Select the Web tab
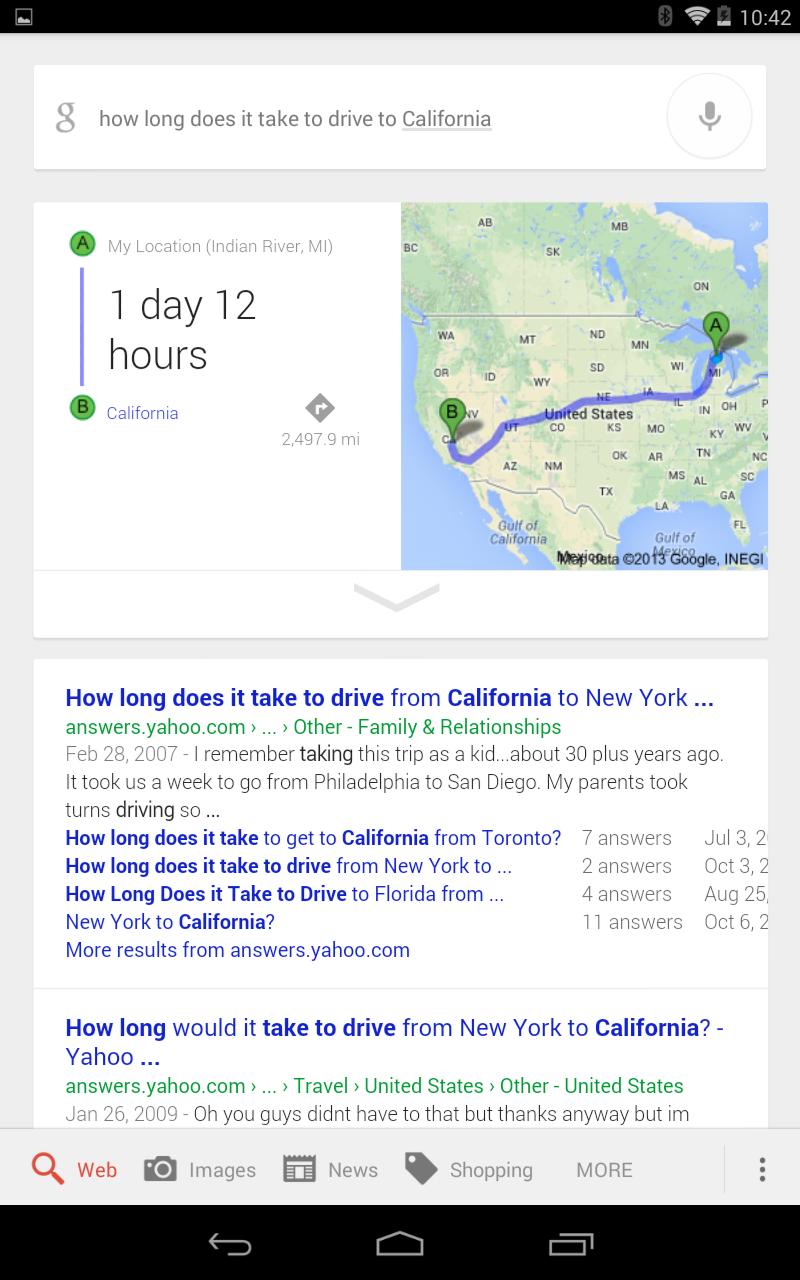The width and height of the screenshot is (800, 1280). pos(75,1169)
